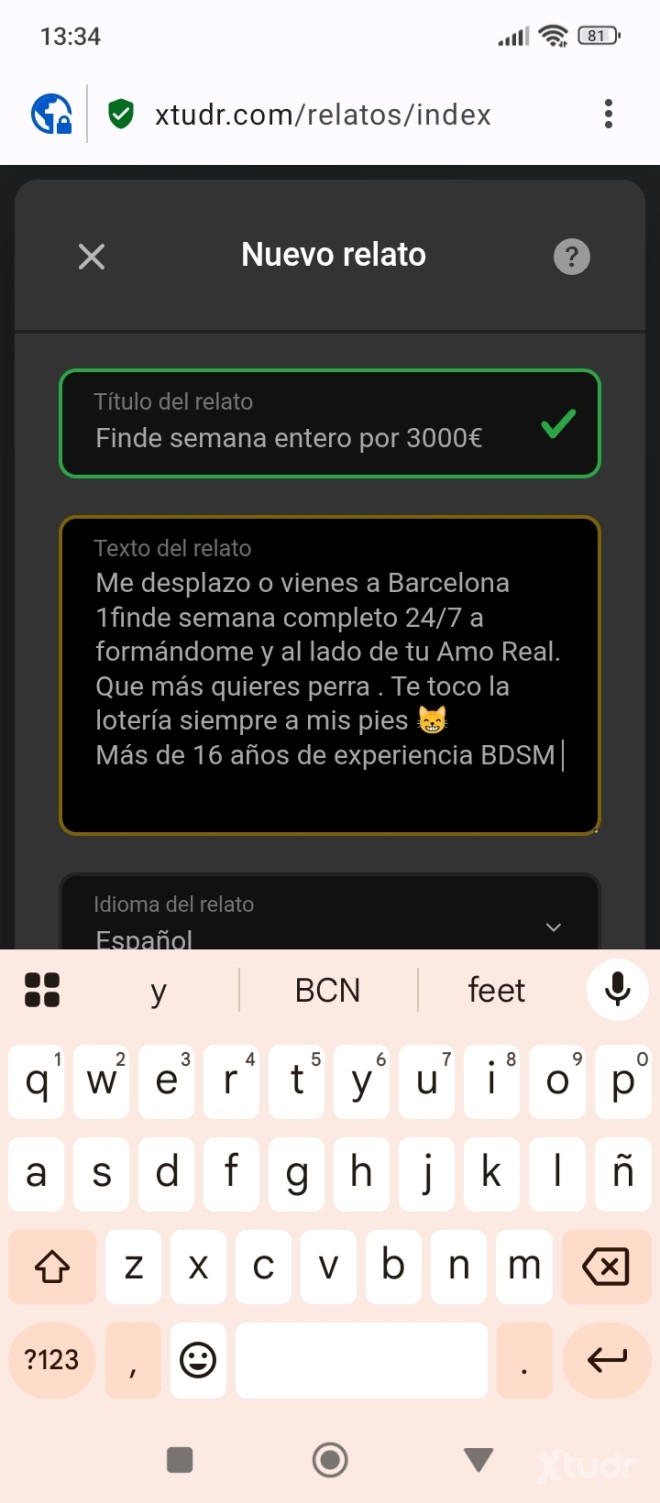
Task: Tap the shift key
Action: click(x=52, y=1267)
